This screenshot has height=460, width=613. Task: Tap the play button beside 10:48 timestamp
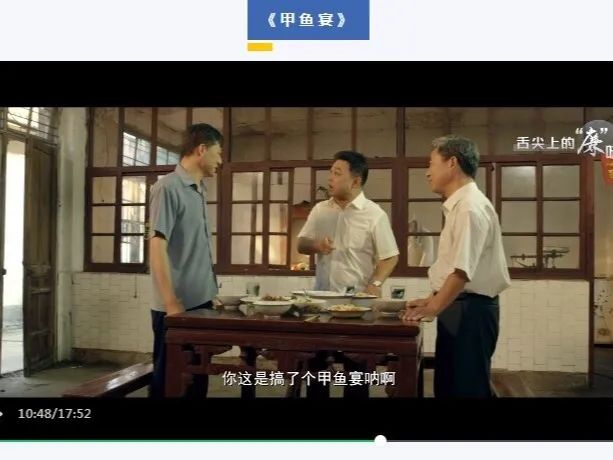click(x=3, y=413)
